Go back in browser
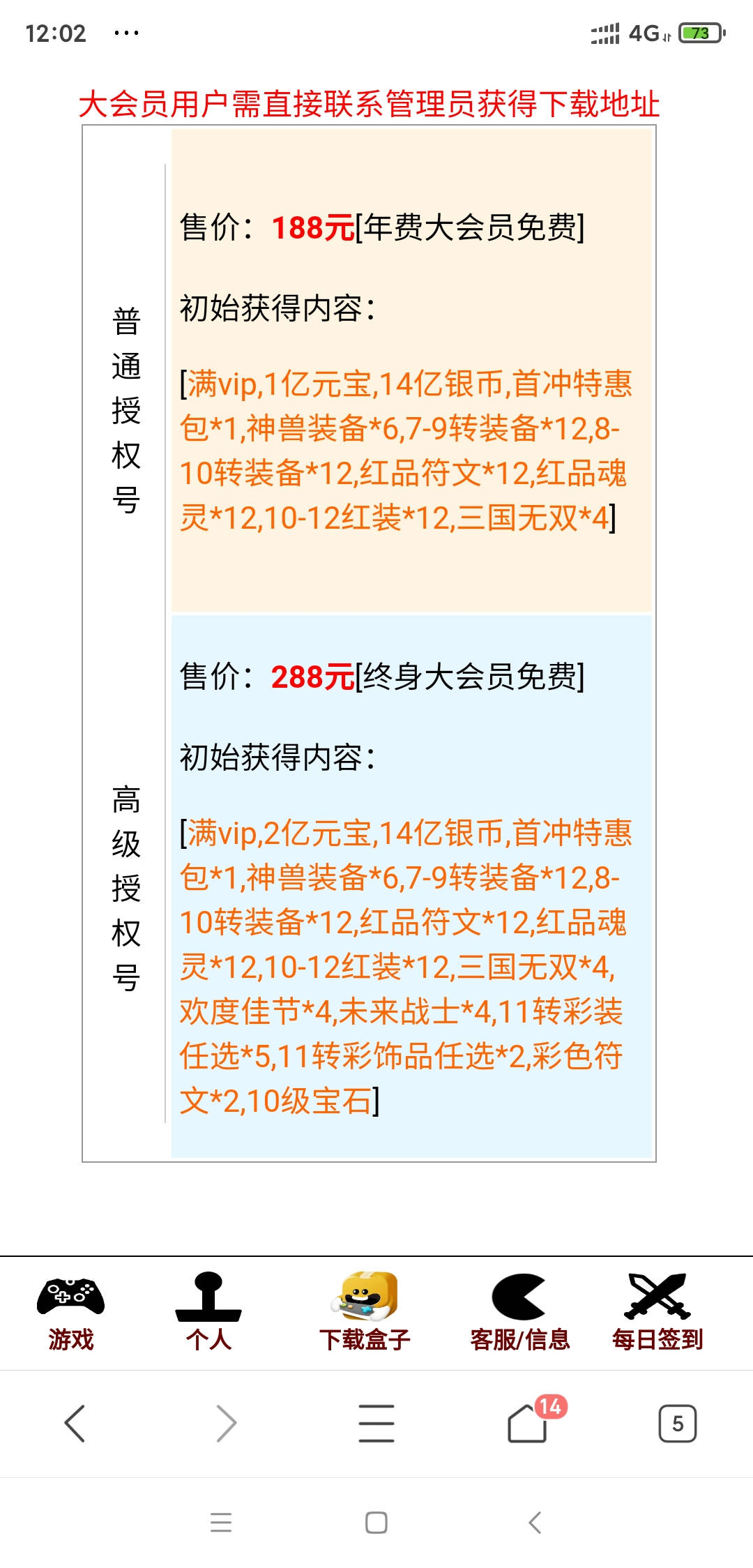Viewport: 753px width, 1568px height. point(75,1423)
